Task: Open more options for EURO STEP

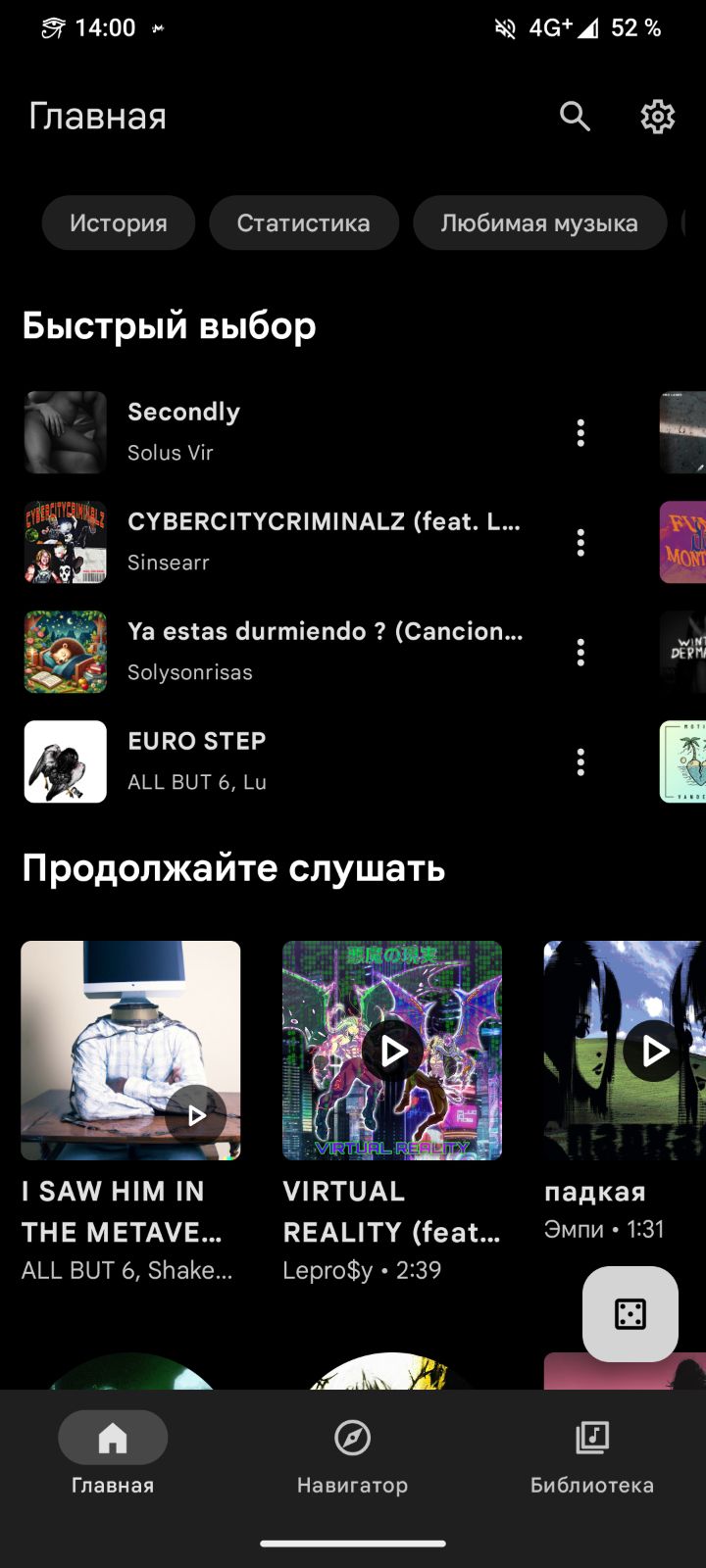Action: coord(580,762)
